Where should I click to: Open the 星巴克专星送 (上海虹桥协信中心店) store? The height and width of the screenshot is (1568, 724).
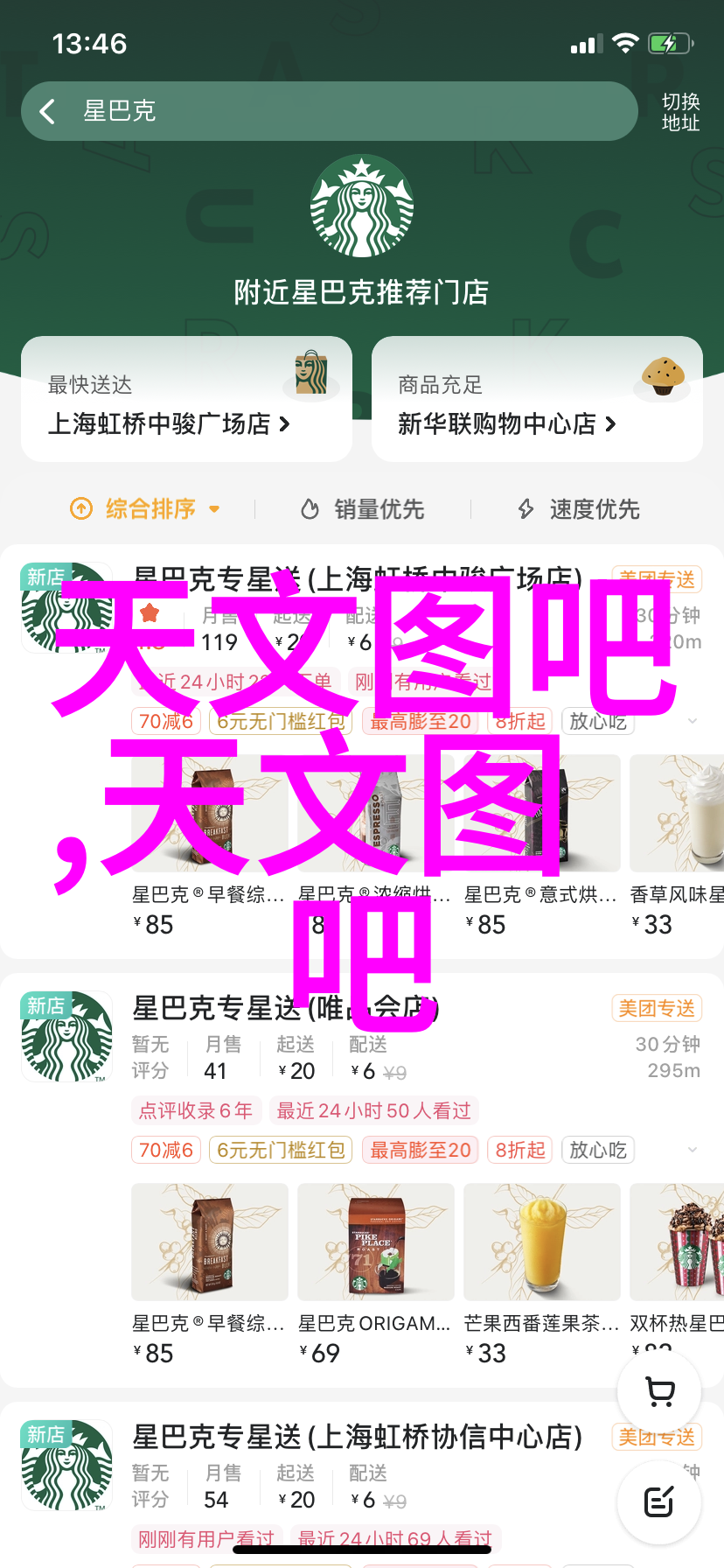tap(357, 1437)
